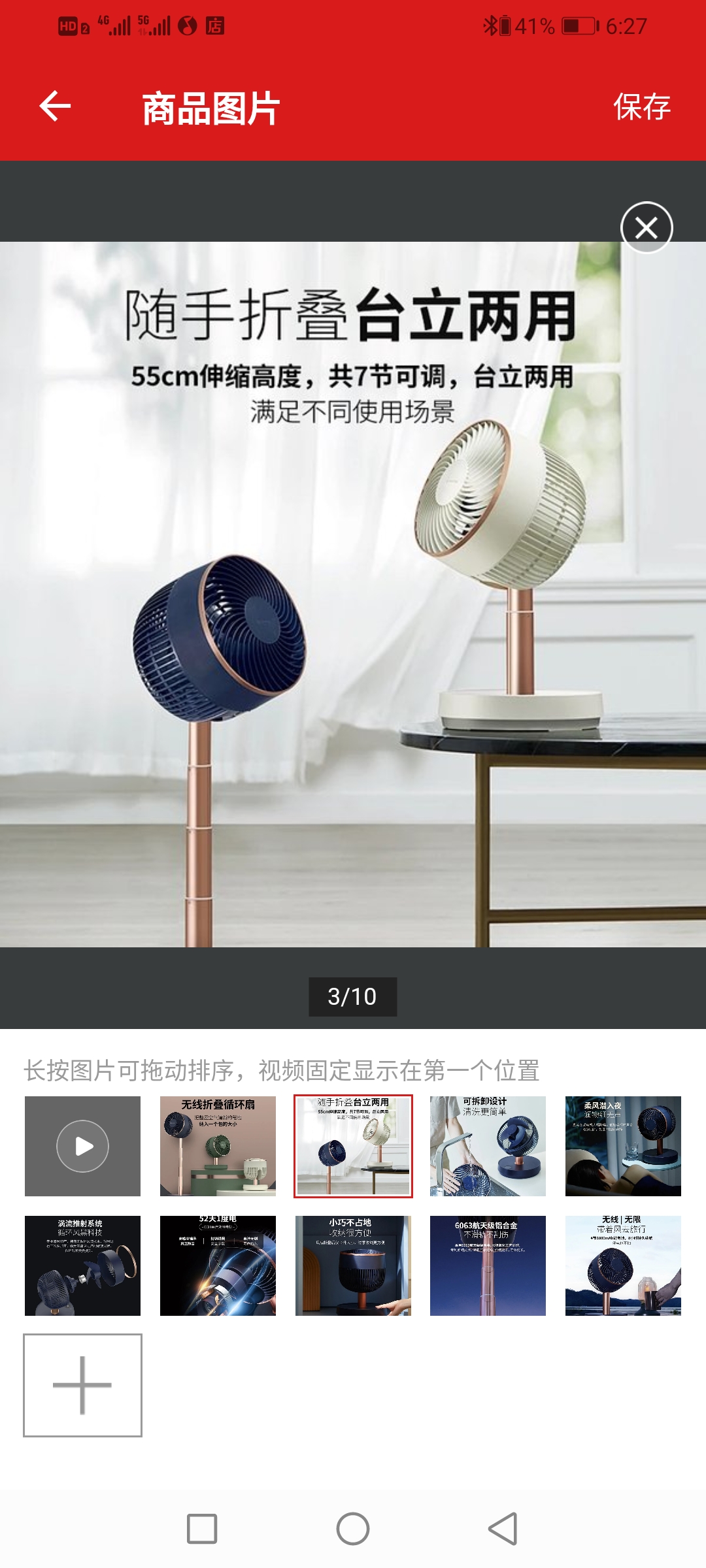The height and width of the screenshot is (1568, 706).
Task: Open recent apps via square button
Action: (202, 1529)
